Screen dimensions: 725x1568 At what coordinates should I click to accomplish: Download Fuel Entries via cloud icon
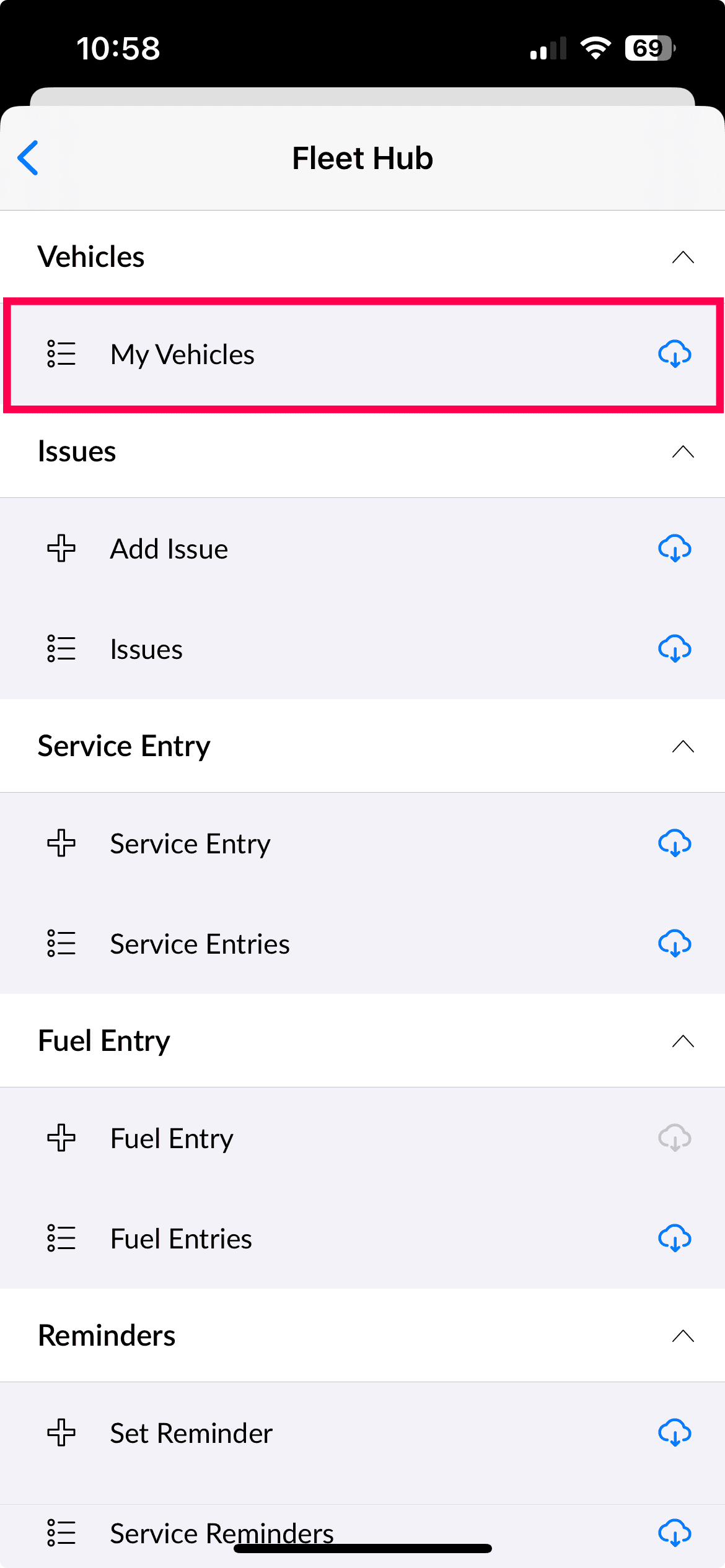coord(675,1239)
